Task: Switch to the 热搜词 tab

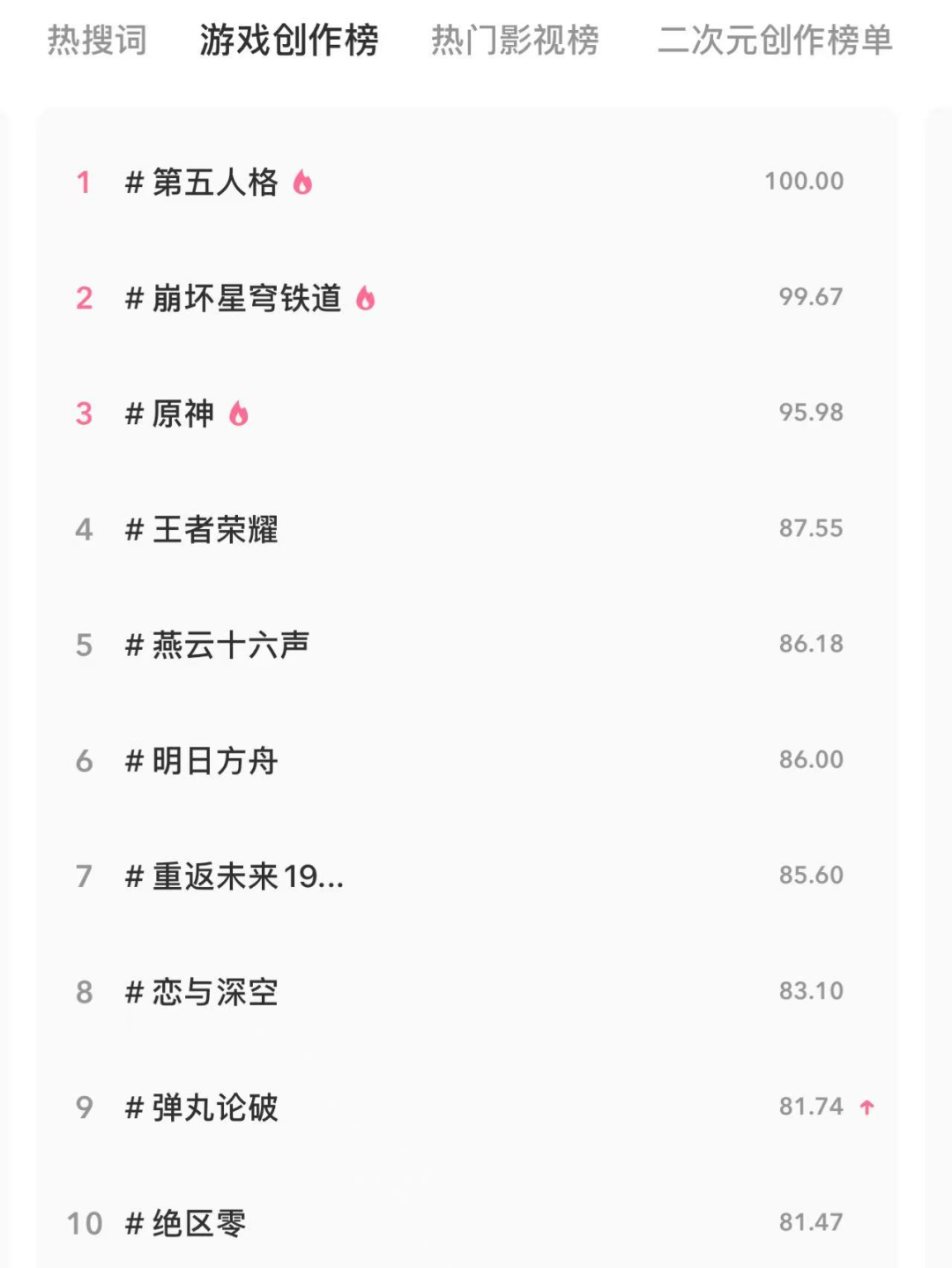Action: pos(97,41)
